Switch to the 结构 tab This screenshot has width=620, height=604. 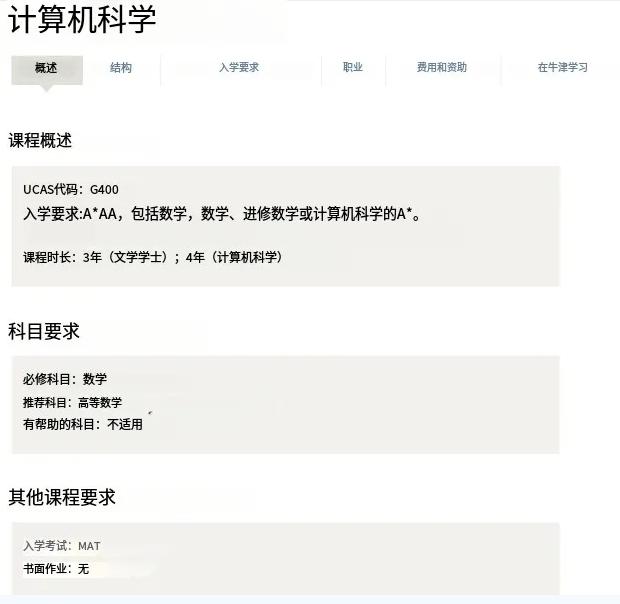(x=121, y=68)
